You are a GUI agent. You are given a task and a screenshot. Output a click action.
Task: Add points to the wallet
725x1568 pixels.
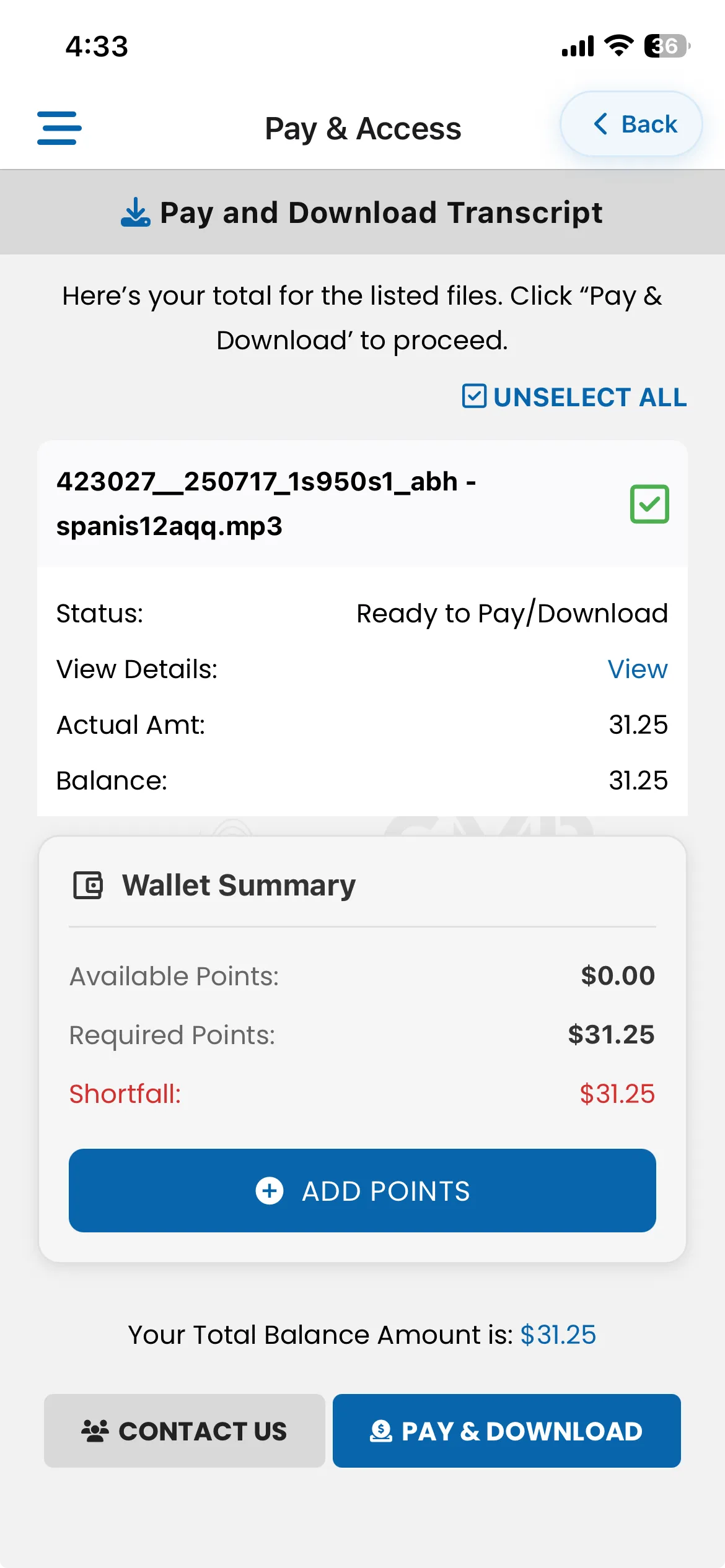(362, 1190)
